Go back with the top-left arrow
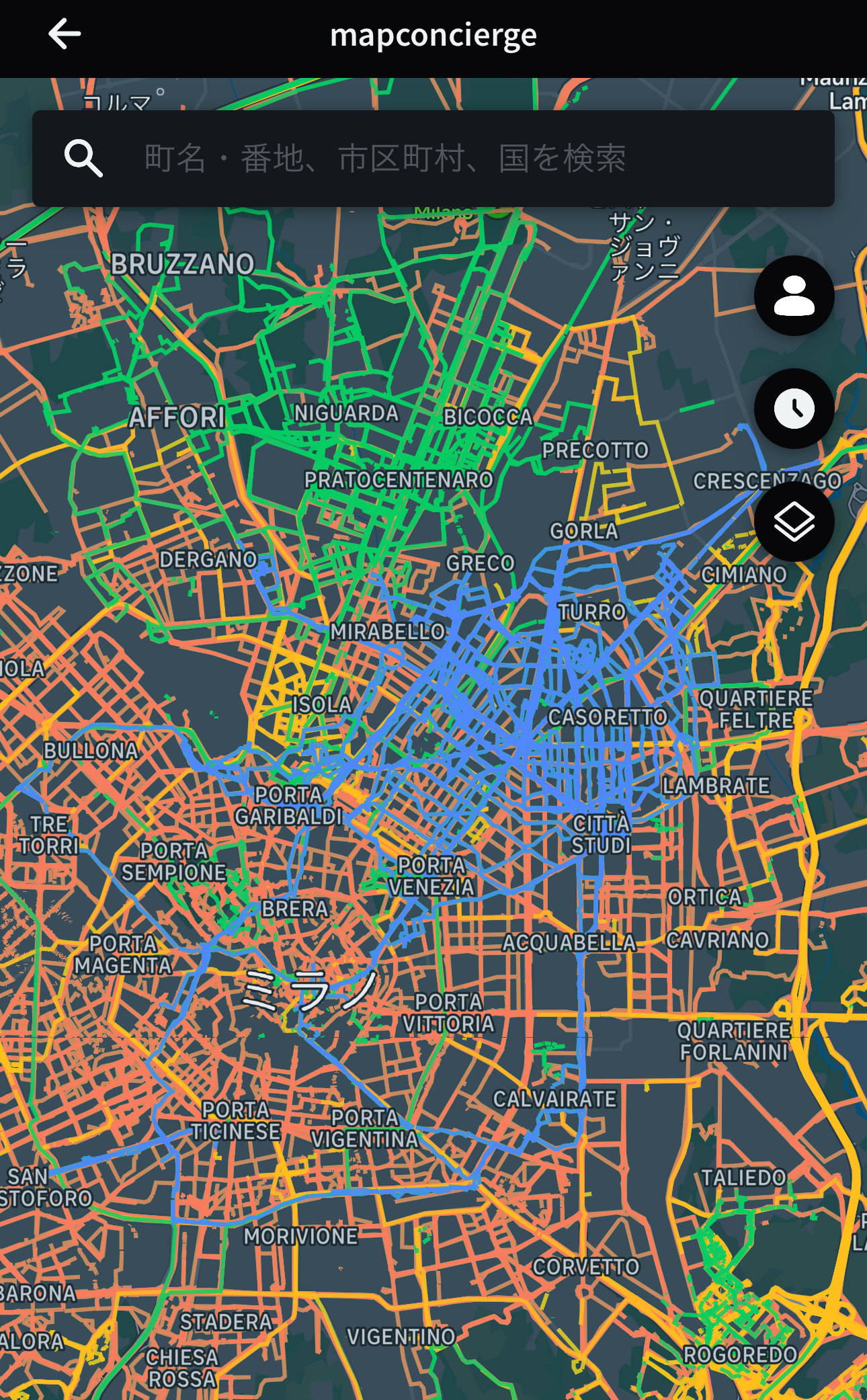This screenshot has height=1400, width=867. coord(65,34)
